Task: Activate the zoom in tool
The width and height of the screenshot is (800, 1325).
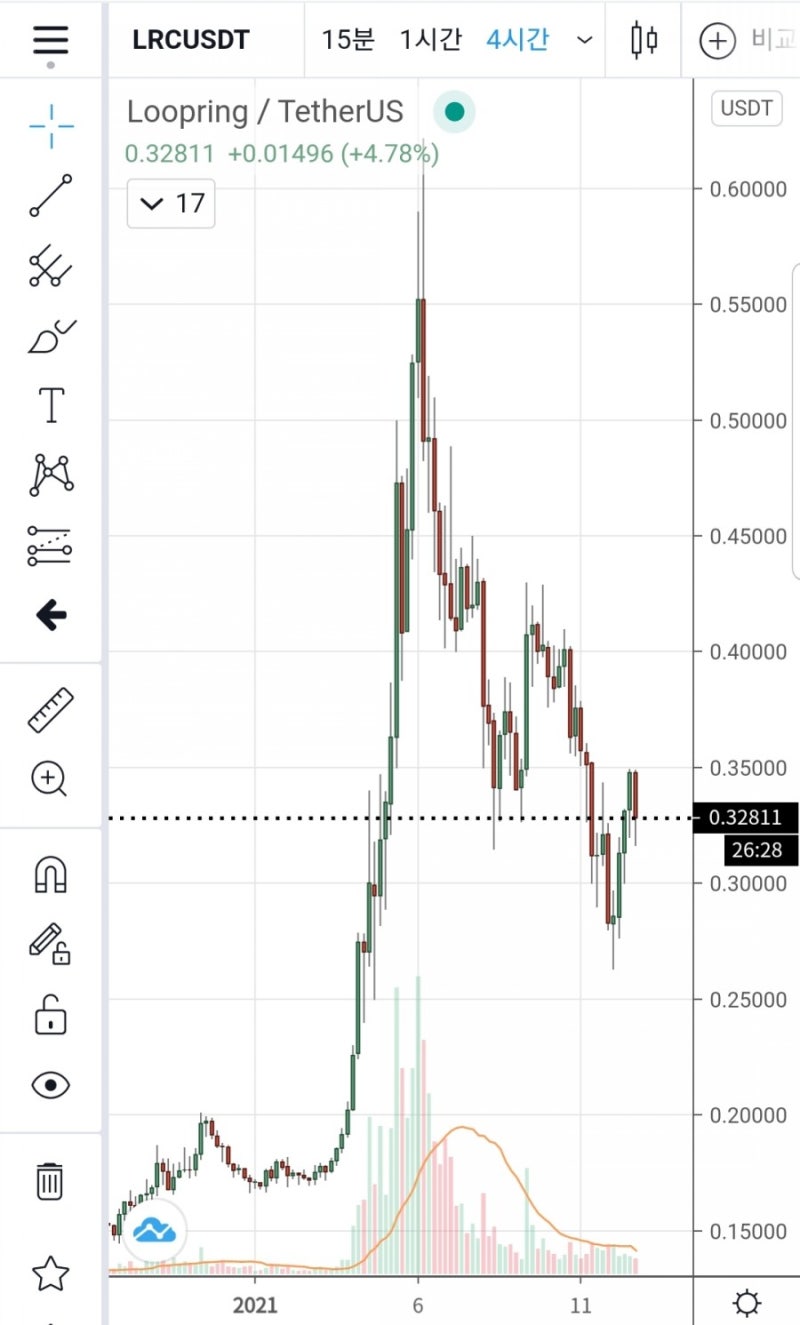Action: (x=50, y=778)
